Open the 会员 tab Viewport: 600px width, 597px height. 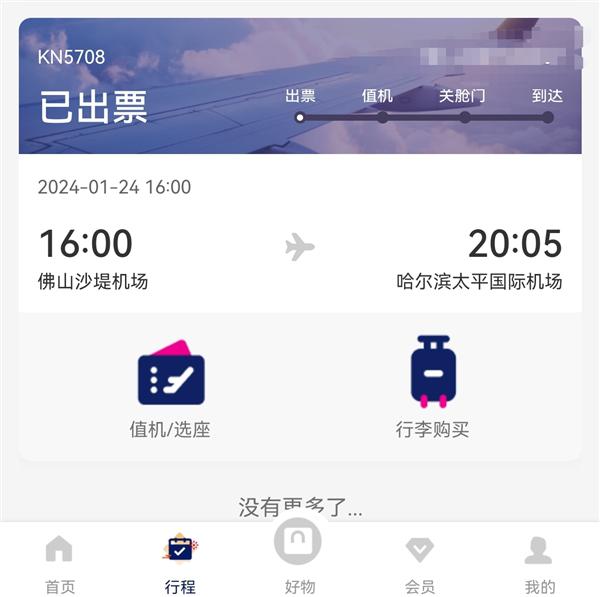point(420,564)
